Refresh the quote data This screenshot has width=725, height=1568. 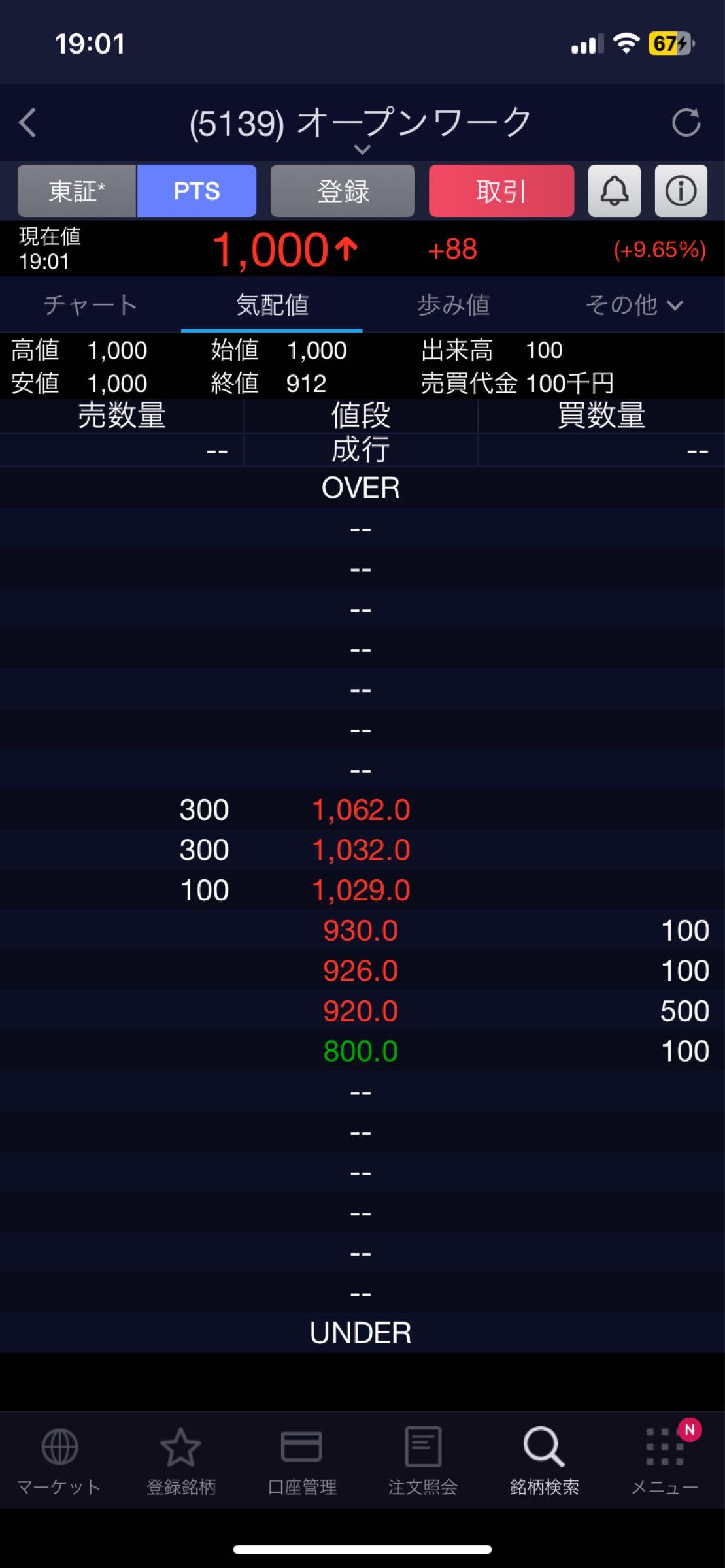point(686,122)
